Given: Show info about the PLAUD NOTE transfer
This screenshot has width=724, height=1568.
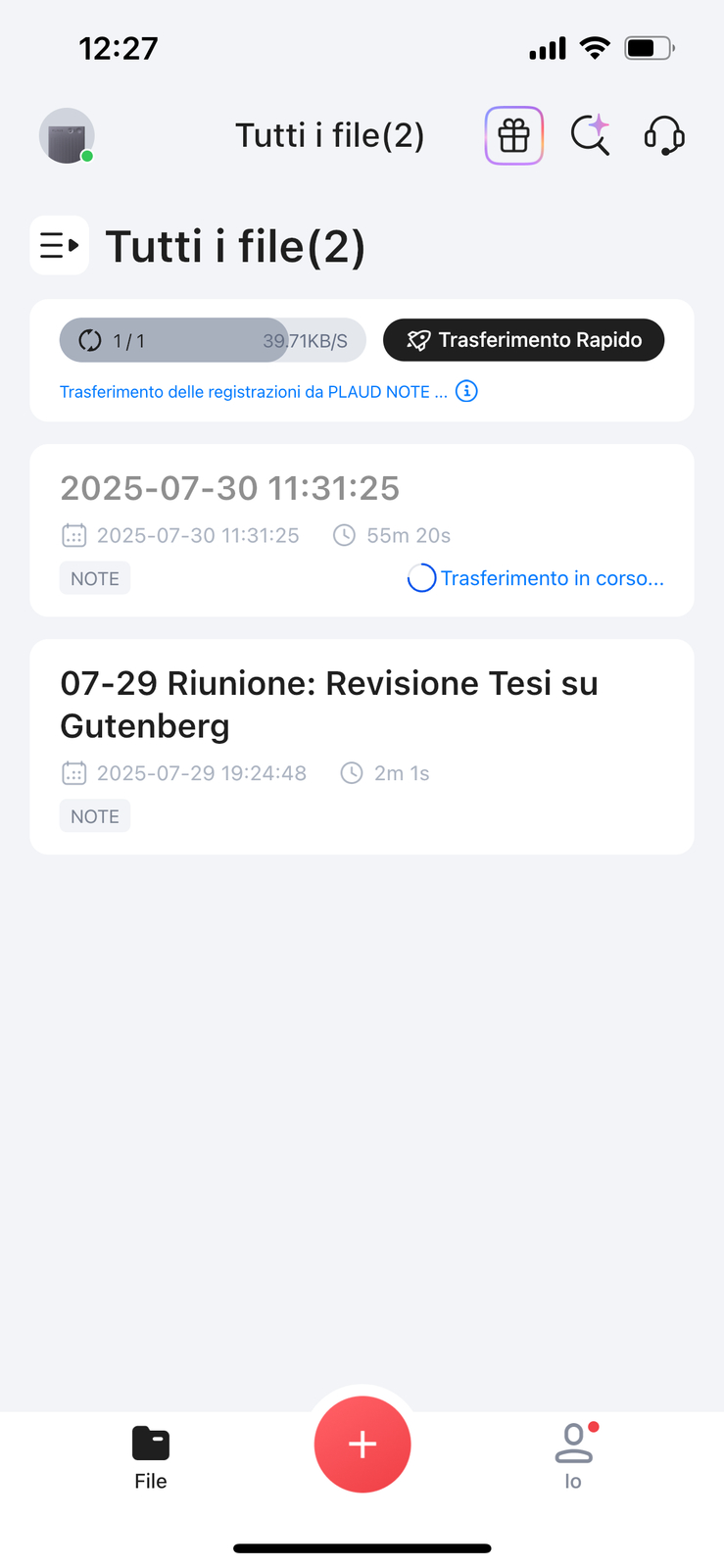Looking at the screenshot, I should coord(467,391).
